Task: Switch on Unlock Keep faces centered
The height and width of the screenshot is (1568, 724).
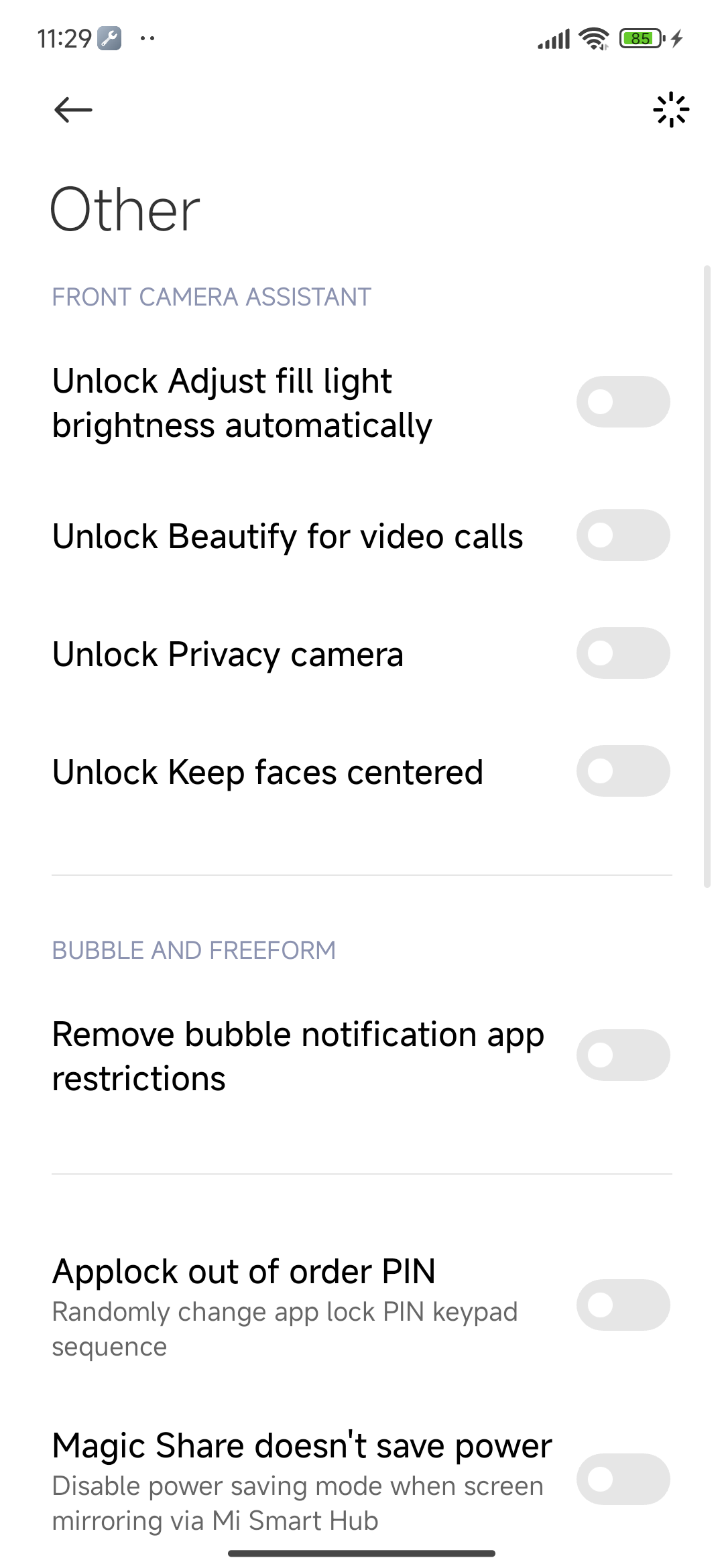Action: point(623,771)
